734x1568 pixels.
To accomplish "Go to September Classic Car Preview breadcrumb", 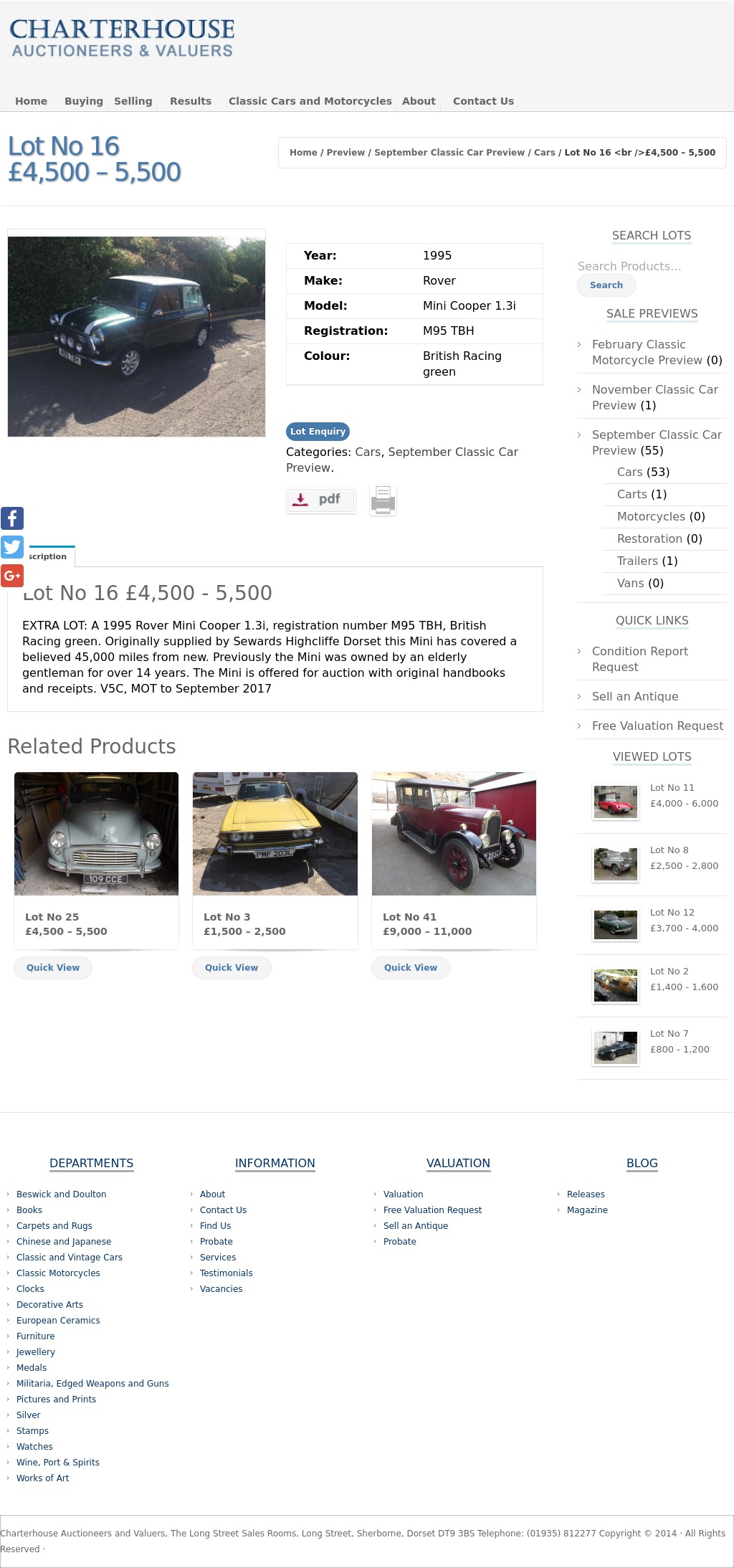I will (x=449, y=153).
